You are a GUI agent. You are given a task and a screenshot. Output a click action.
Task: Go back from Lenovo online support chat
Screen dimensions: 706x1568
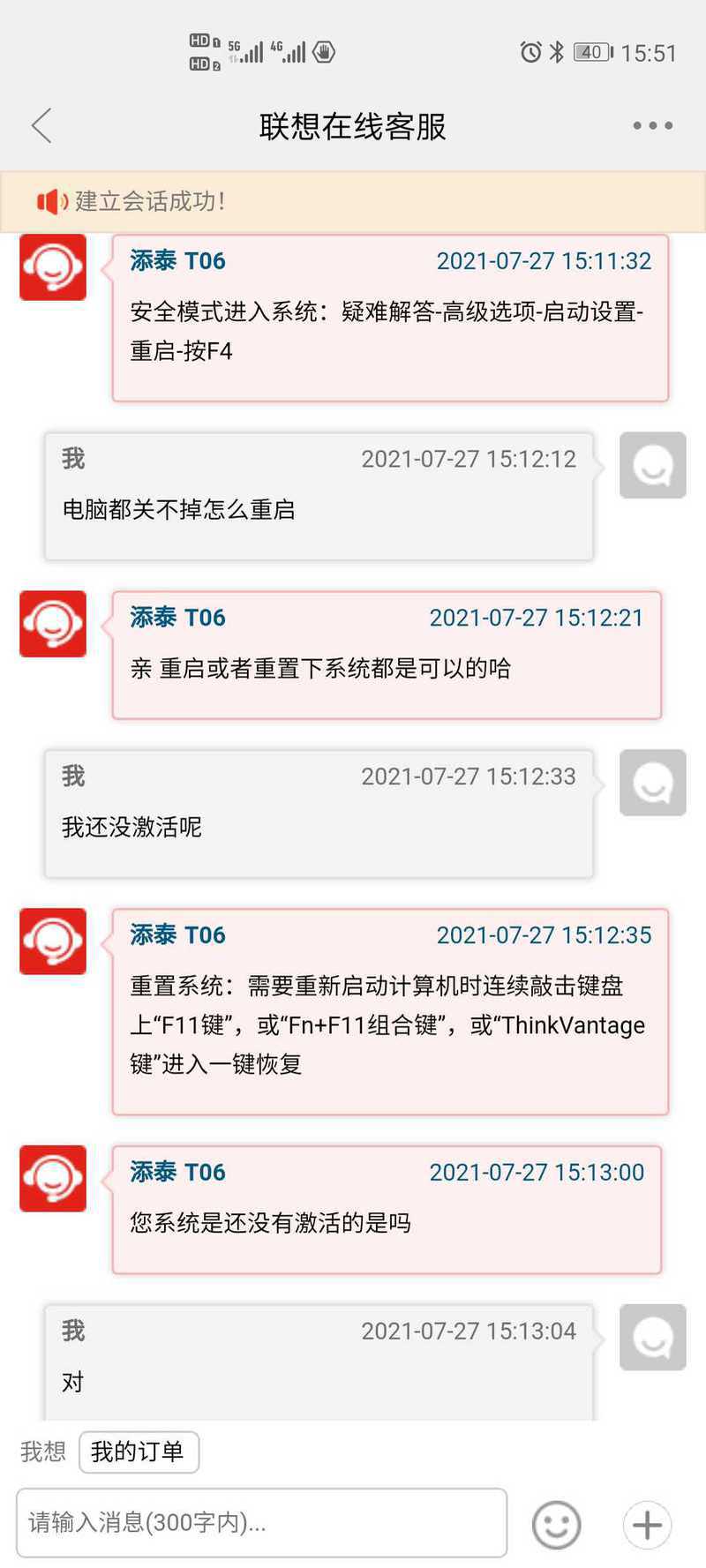pyautogui.click(x=41, y=126)
